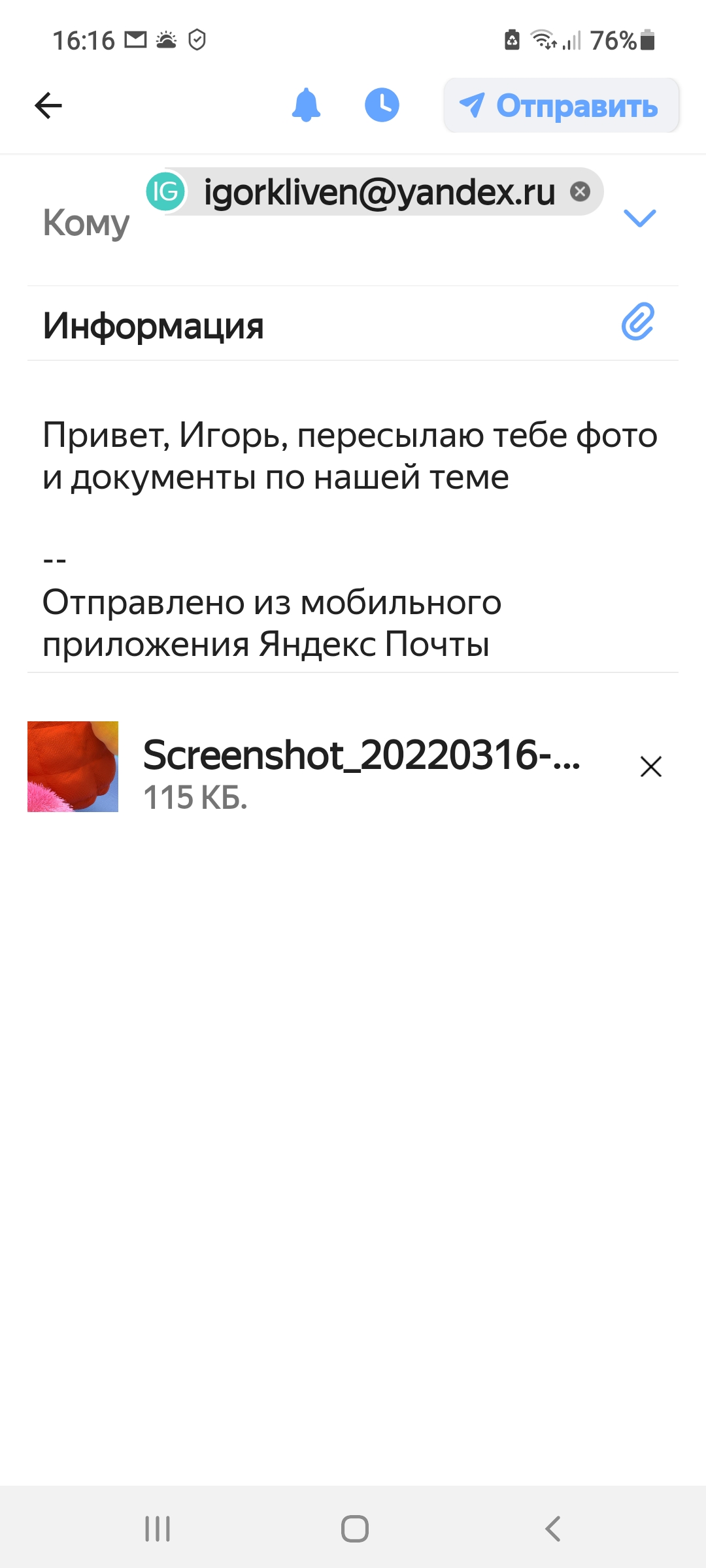Go to the home screen
This screenshot has width=706, height=1568.
point(355,1529)
